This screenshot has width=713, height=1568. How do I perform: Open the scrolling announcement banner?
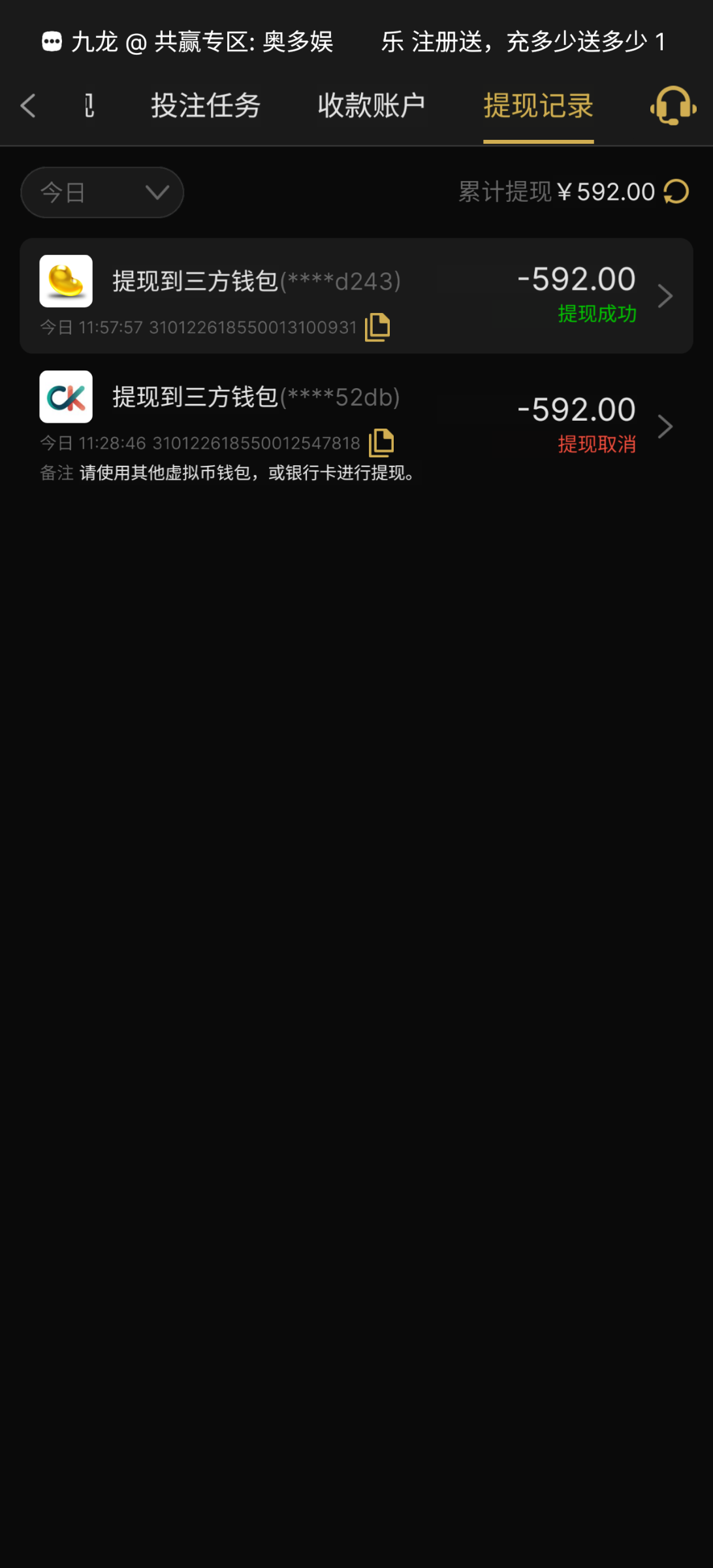356,42
